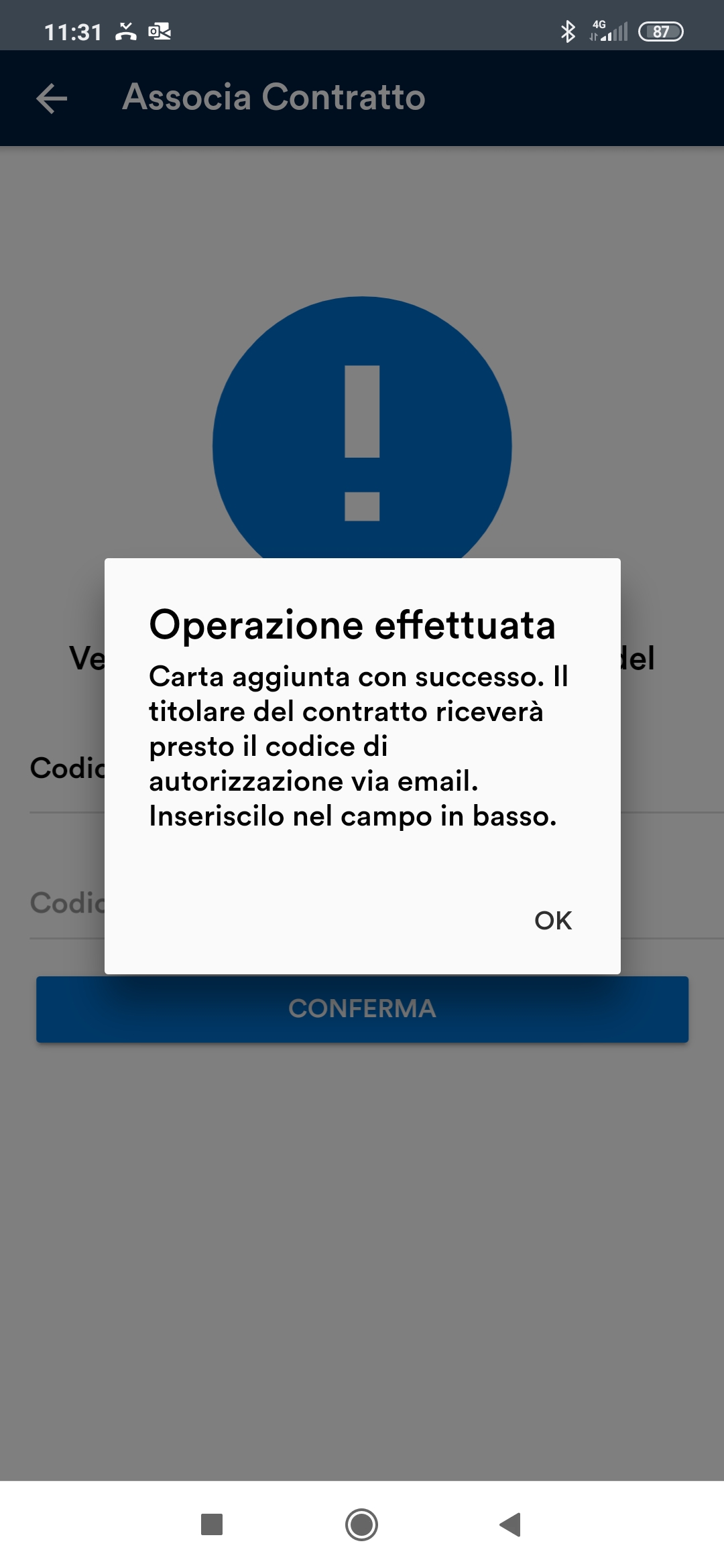
Task: Tap OK to dismiss the dialog
Action: (x=553, y=921)
